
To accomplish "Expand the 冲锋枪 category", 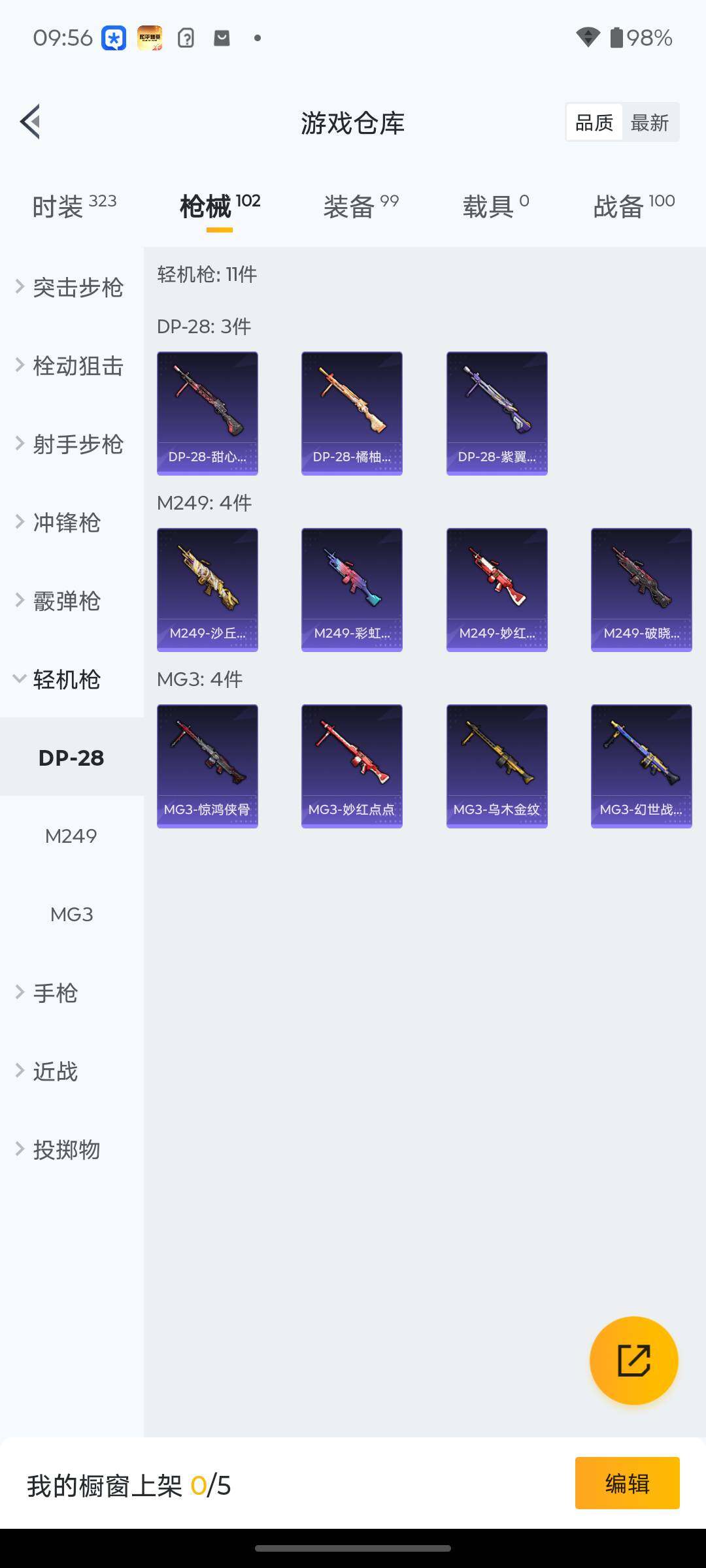I will [65, 523].
